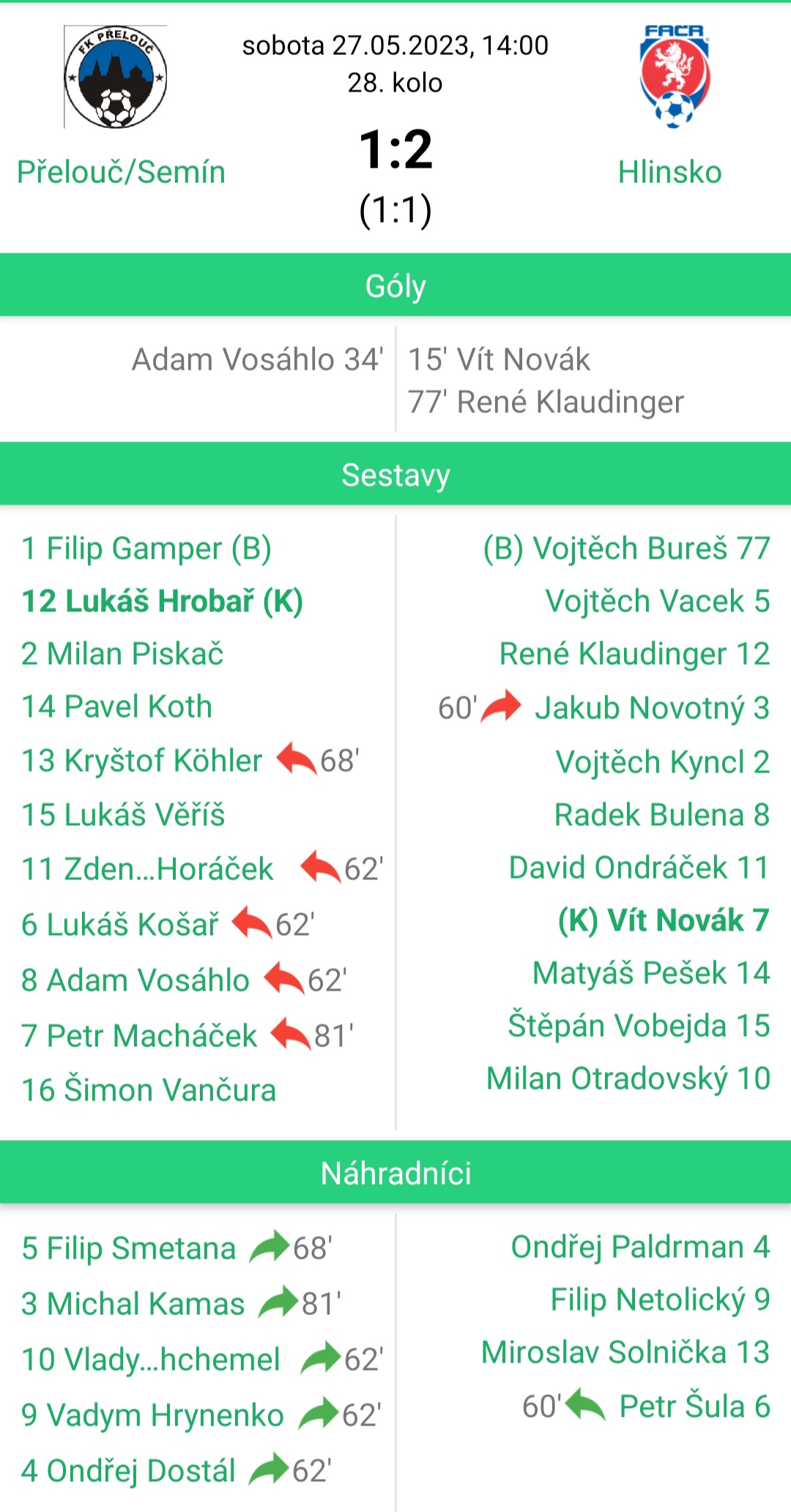Open René Klaudinger in the Hlinsko lineup
This screenshot has width=791, height=1512.
point(634,654)
